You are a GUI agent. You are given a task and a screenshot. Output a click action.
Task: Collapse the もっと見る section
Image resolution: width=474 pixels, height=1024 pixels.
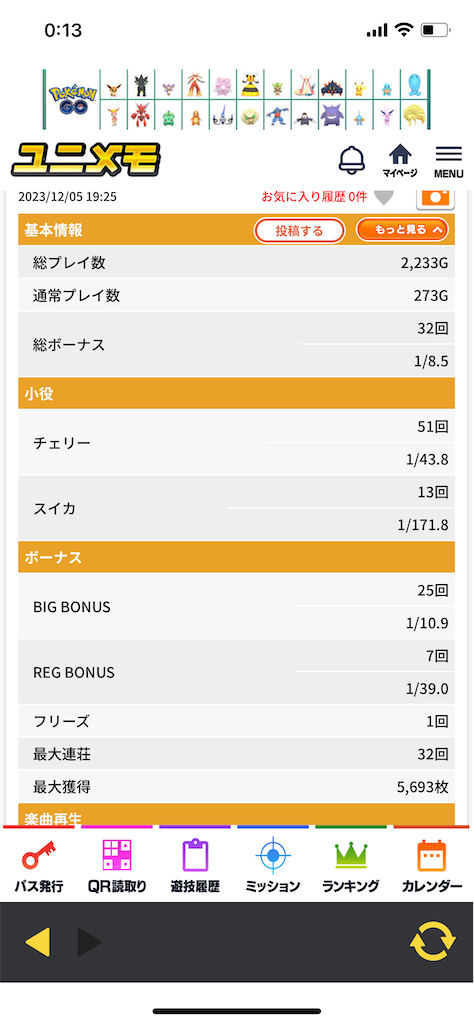coord(402,230)
